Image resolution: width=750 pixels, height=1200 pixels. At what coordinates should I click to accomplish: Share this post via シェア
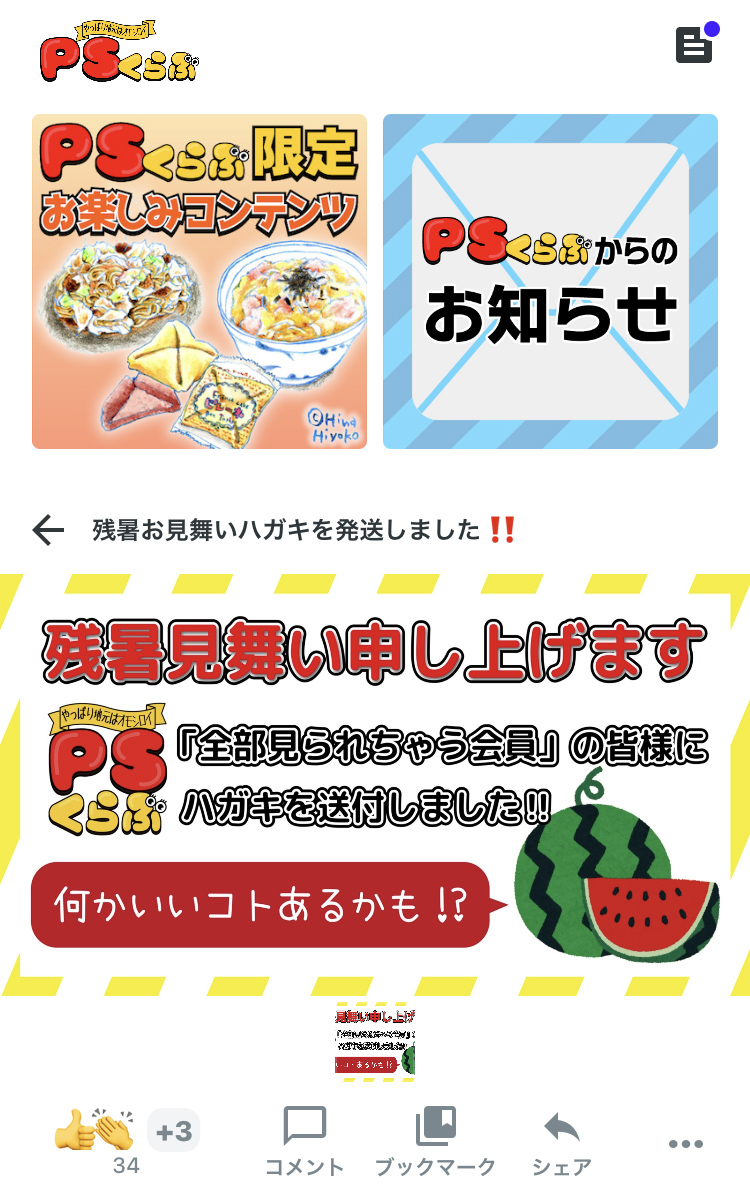tap(562, 1141)
